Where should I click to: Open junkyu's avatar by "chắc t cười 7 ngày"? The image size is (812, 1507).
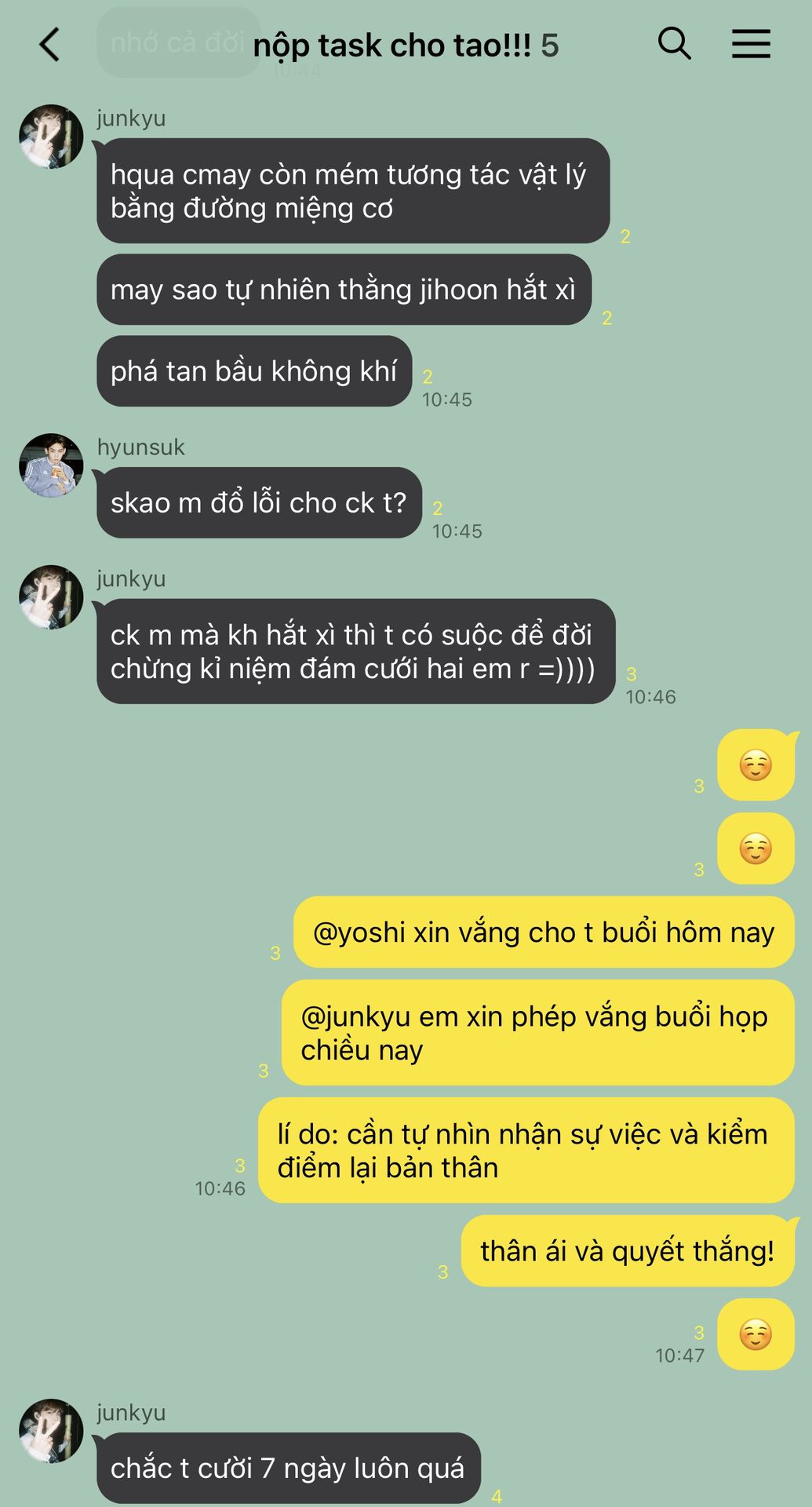coord(51,1431)
